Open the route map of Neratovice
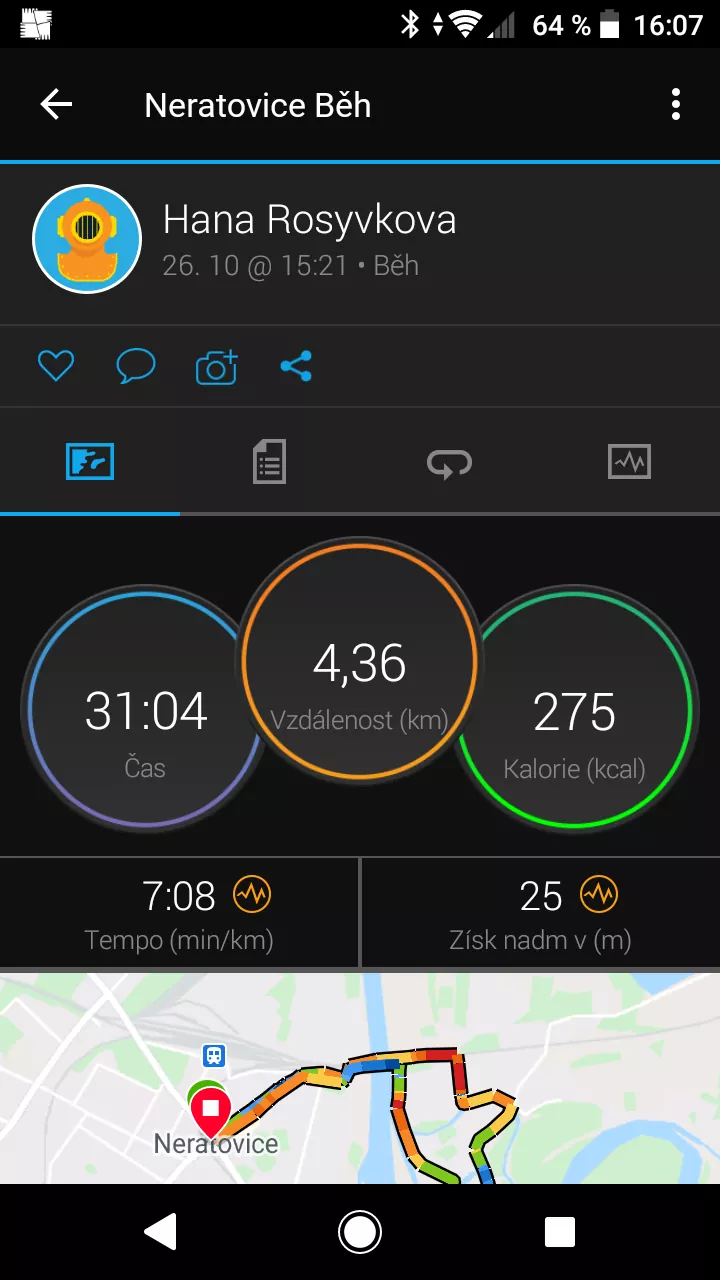The image size is (720, 1280). pyautogui.click(x=360, y=1078)
